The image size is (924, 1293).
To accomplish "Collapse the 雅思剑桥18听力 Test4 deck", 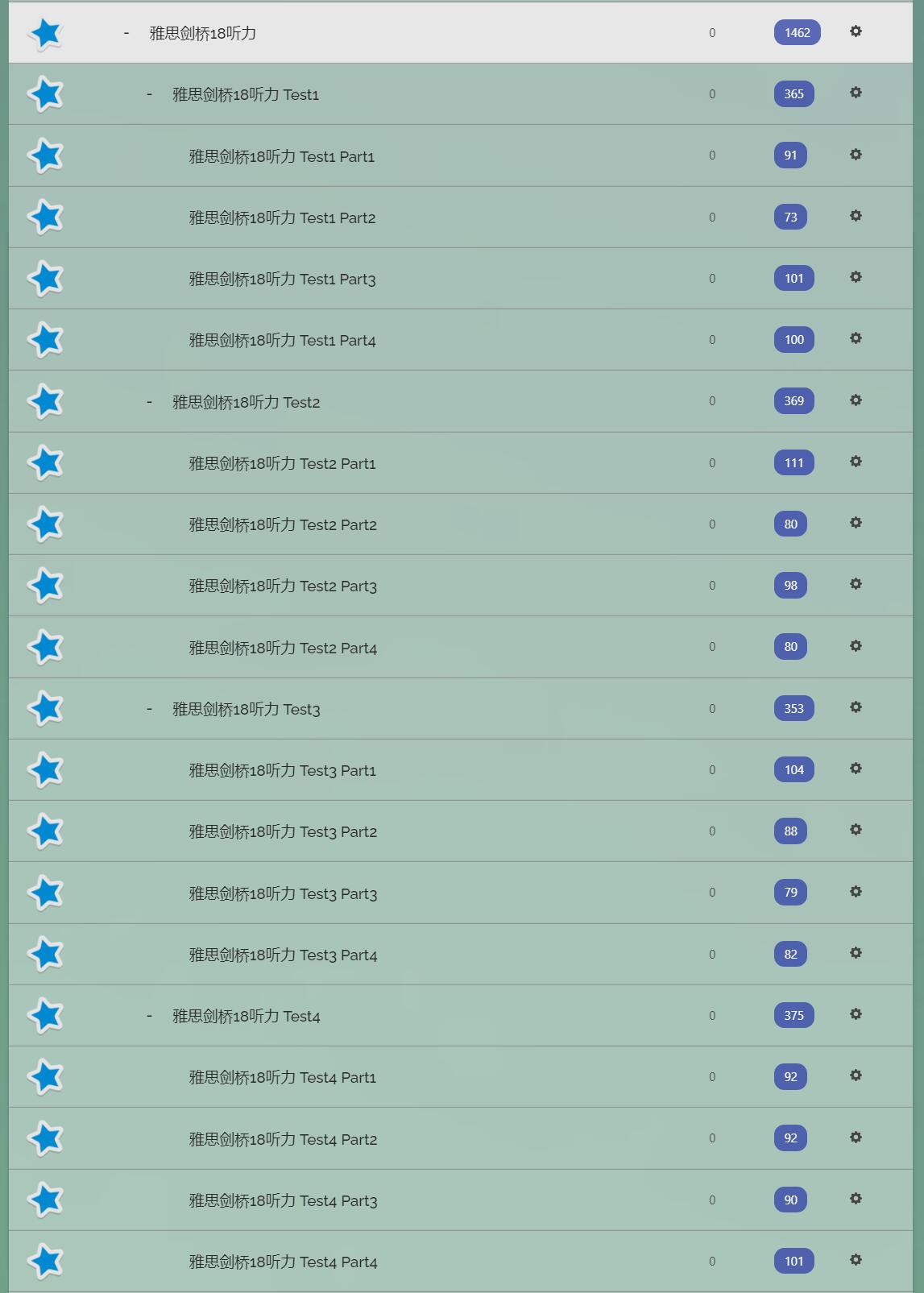I will coord(149,1016).
